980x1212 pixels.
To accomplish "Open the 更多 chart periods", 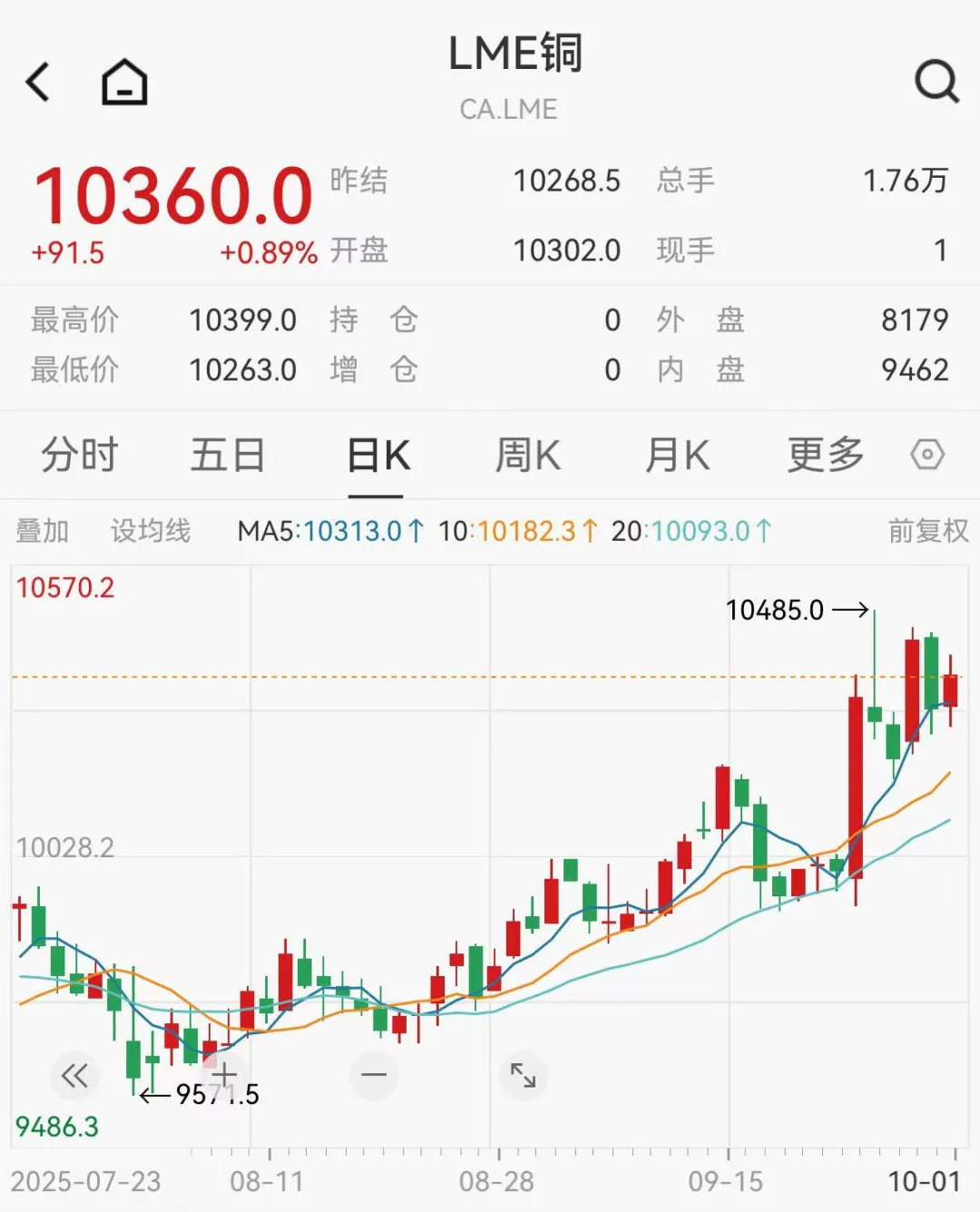I will pyautogui.click(x=825, y=454).
